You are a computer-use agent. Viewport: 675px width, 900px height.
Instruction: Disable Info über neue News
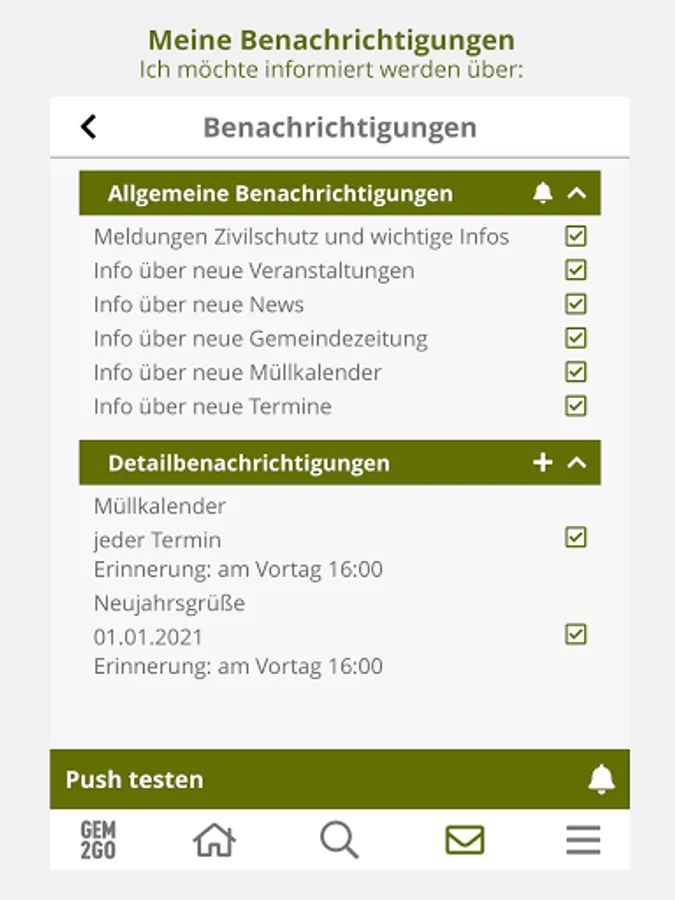[x=575, y=305]
